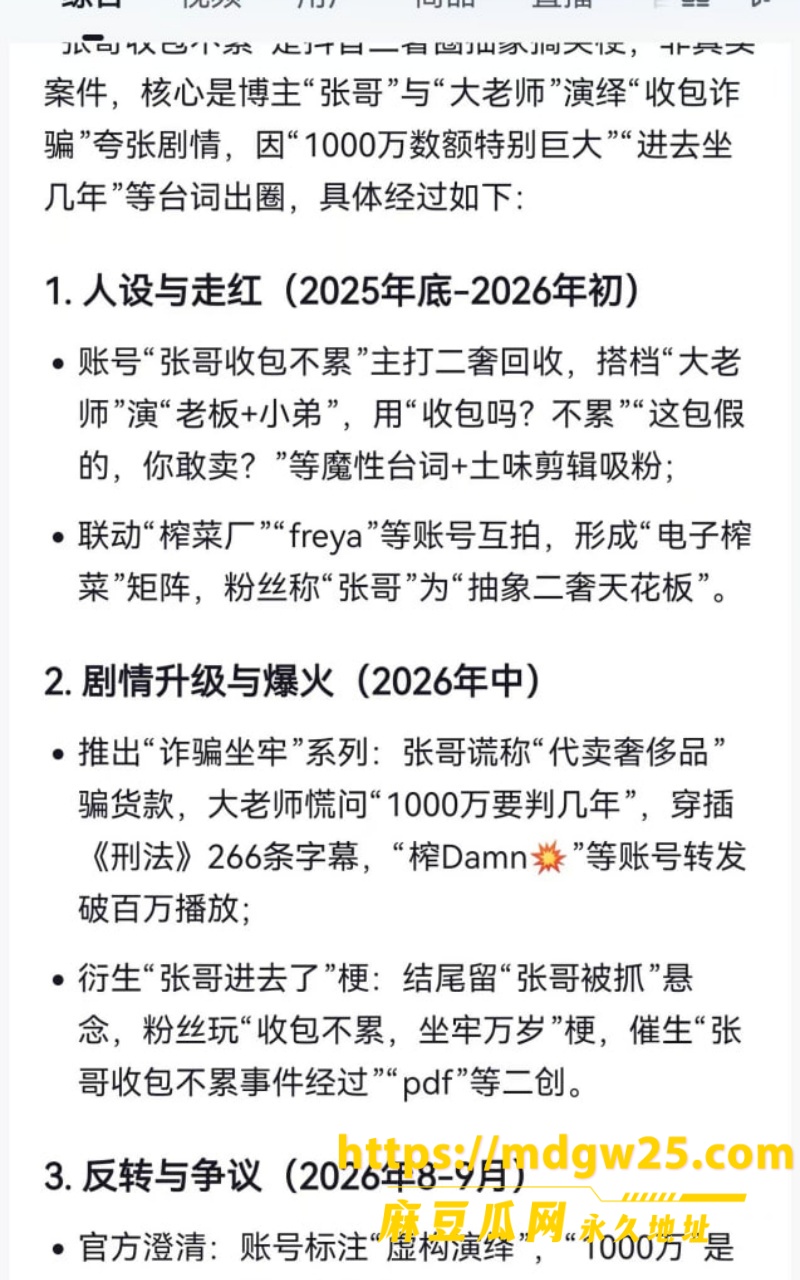Switch to the 视频 tab

click(x=211, y=3)
